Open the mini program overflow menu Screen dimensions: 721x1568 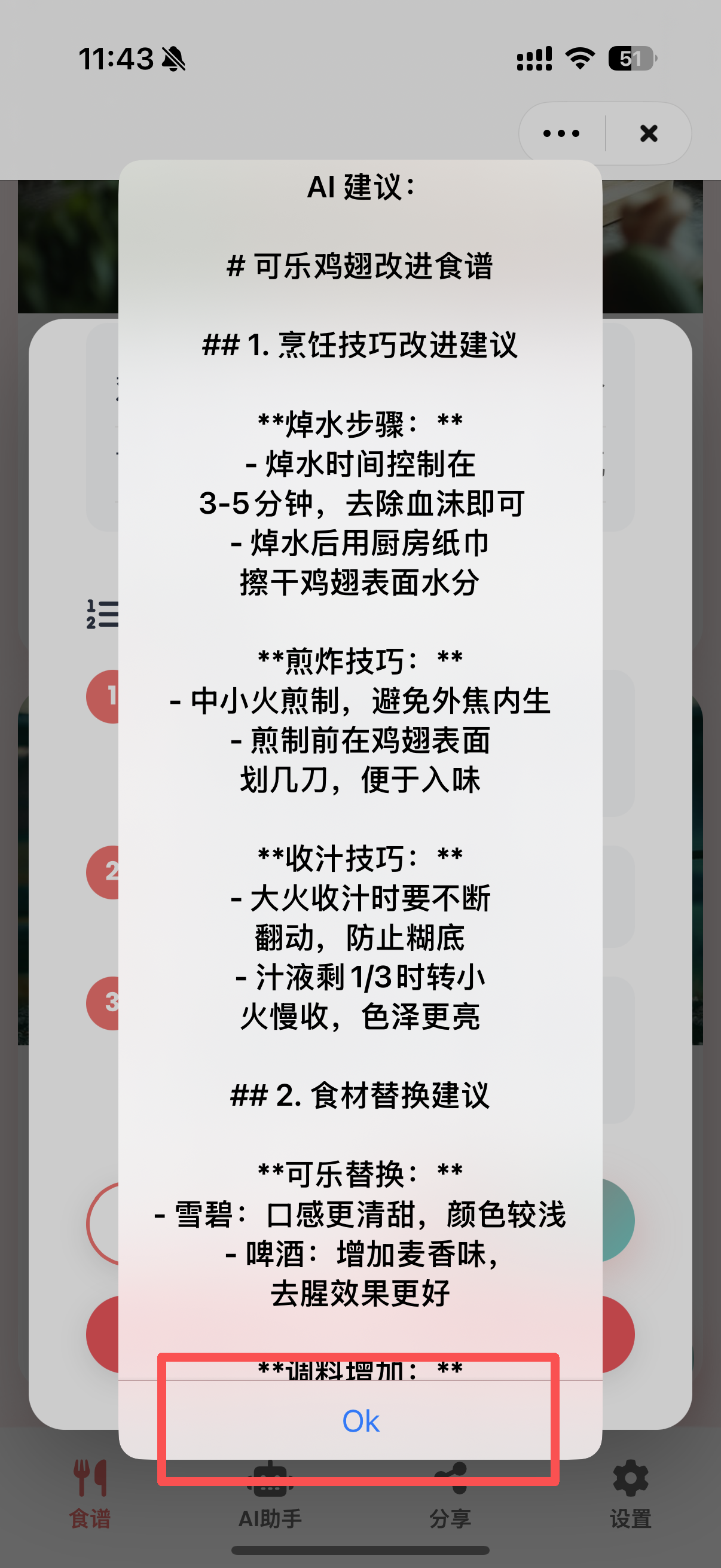tap(561, 133)
